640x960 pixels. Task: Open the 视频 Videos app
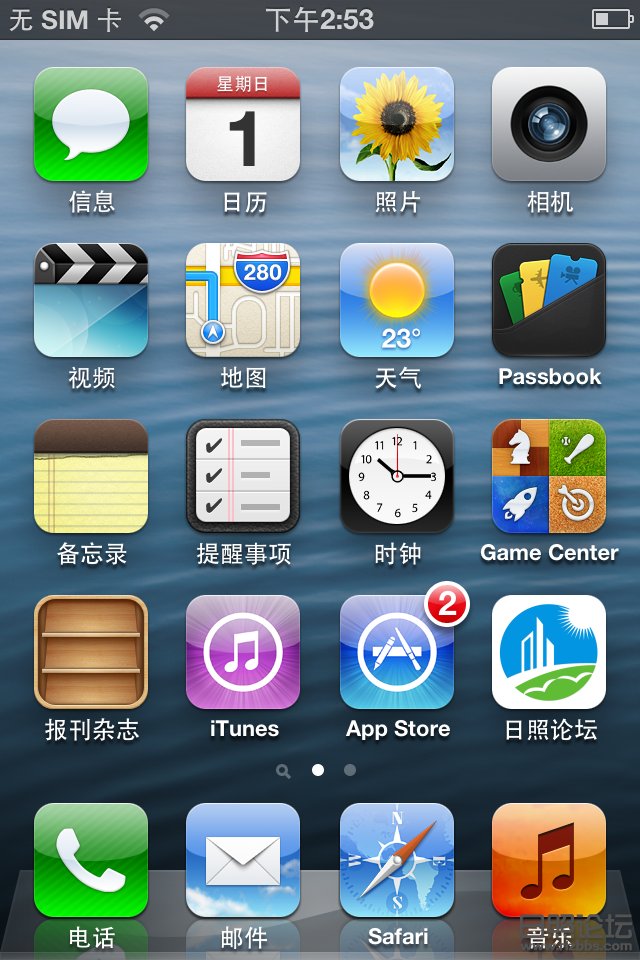click(x=91, y=301)
